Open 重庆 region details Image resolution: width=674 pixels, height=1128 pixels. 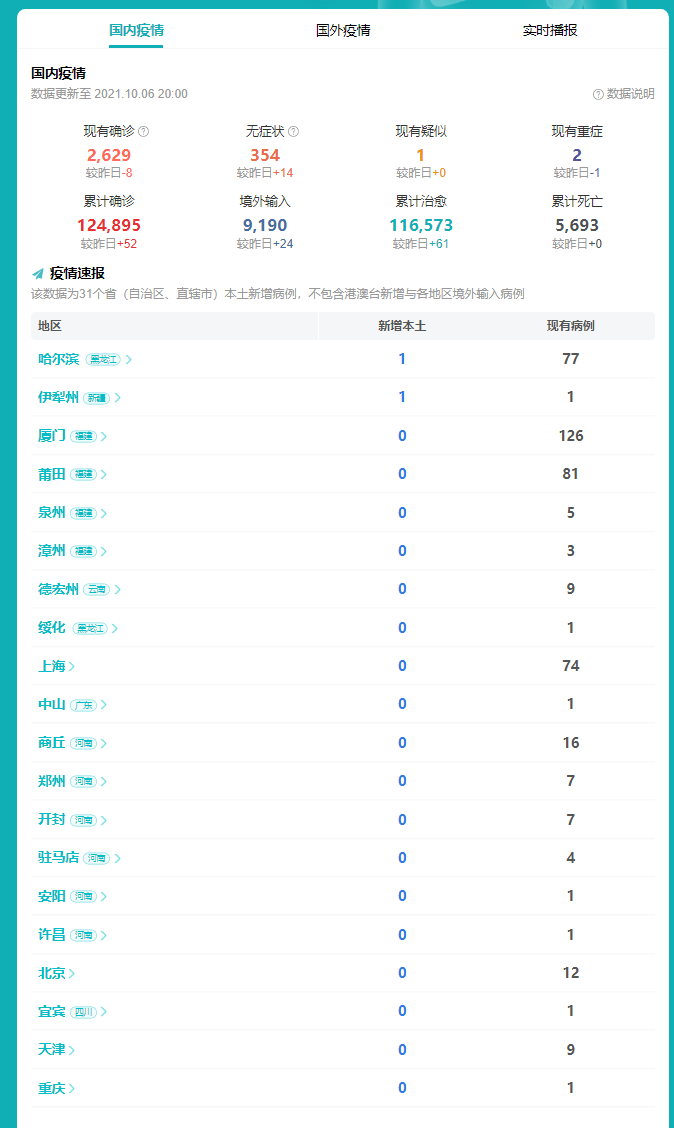coord(52,1088)
